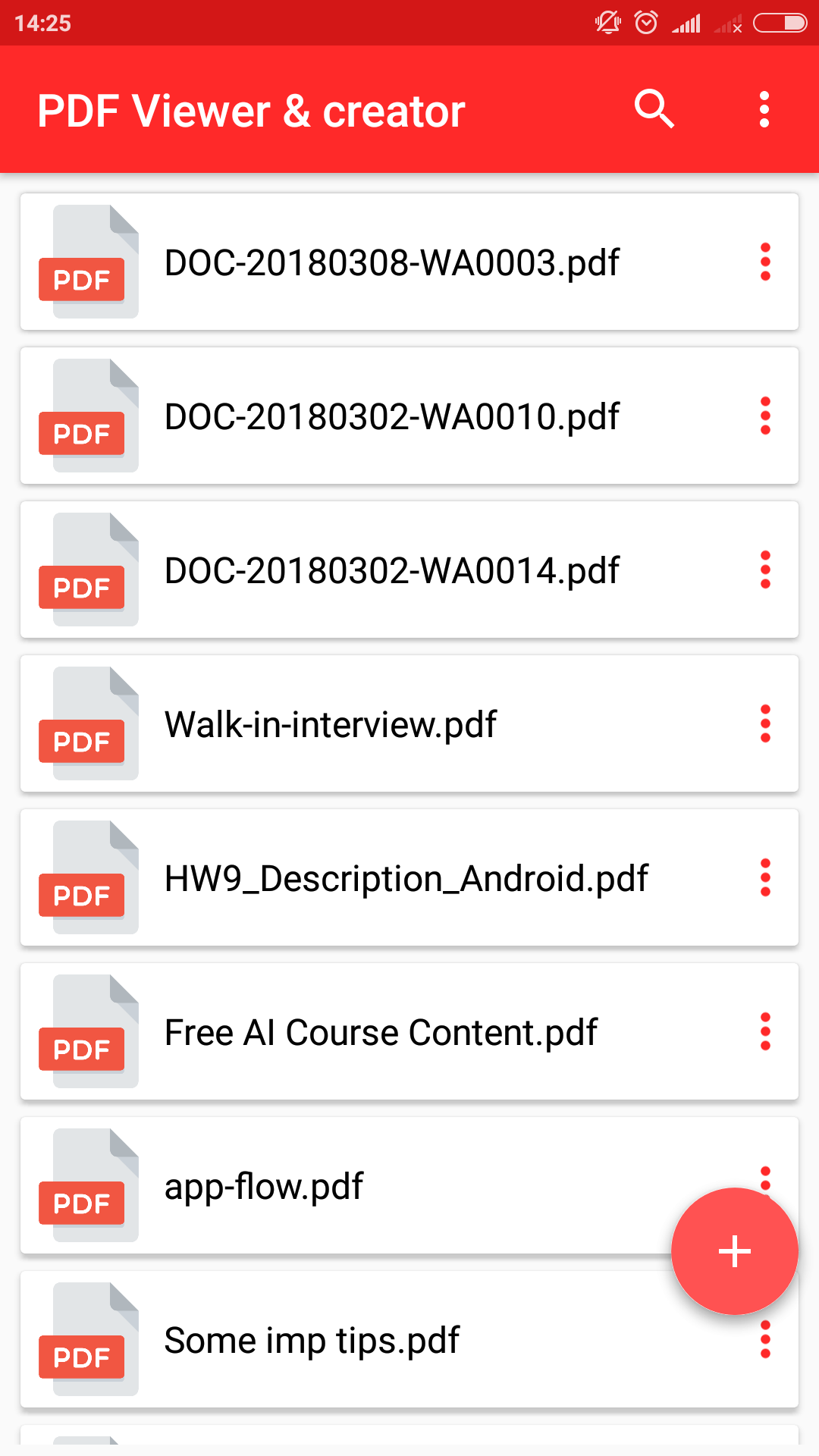Open options for Walk-in-interview.pdf

[x=766, y=723]
